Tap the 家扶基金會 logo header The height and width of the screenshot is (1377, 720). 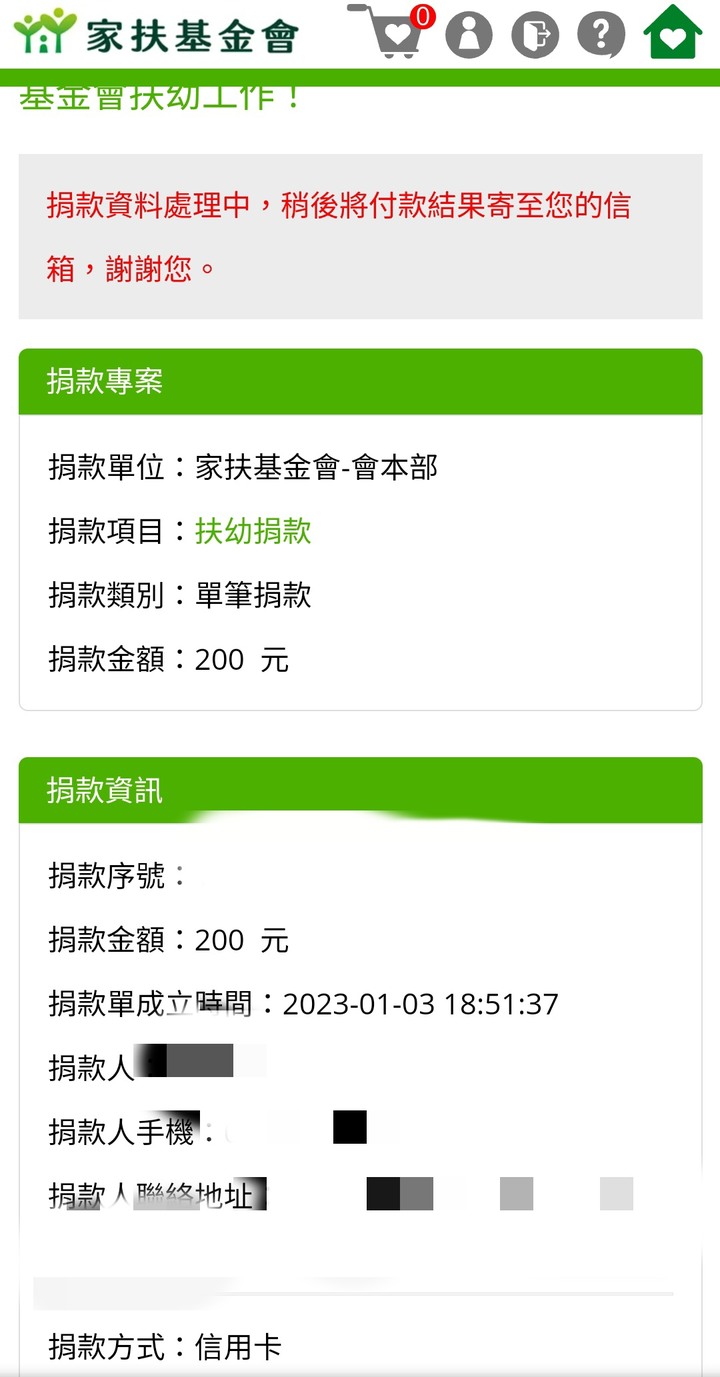click(x=156, y=33)
